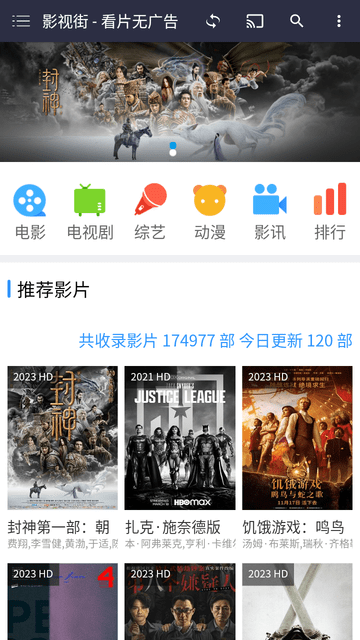This screenshot has height=640, width=360.
Task: Open the 2023 HD white X poster
Action: tap(297, 602)
